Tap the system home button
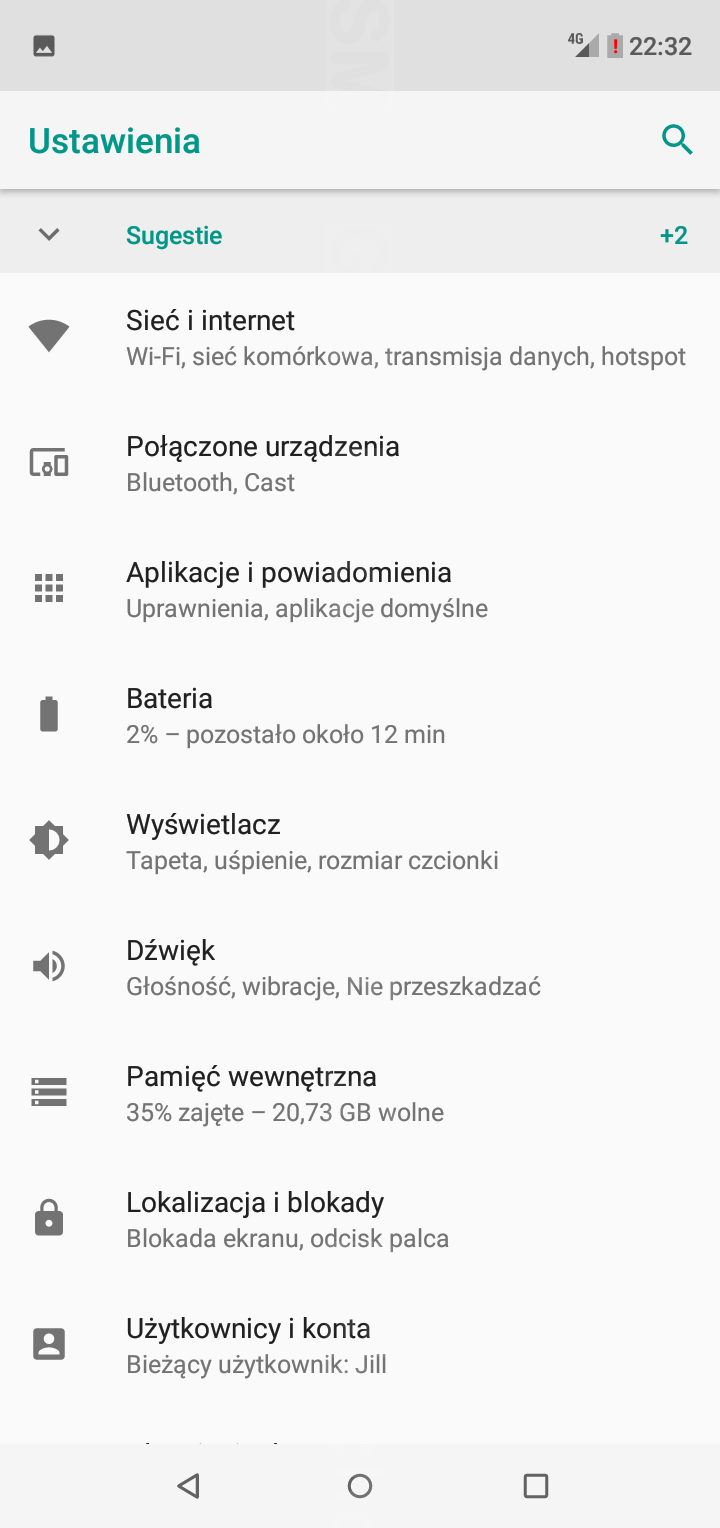720x1528 pixels. coord(360,1485)
